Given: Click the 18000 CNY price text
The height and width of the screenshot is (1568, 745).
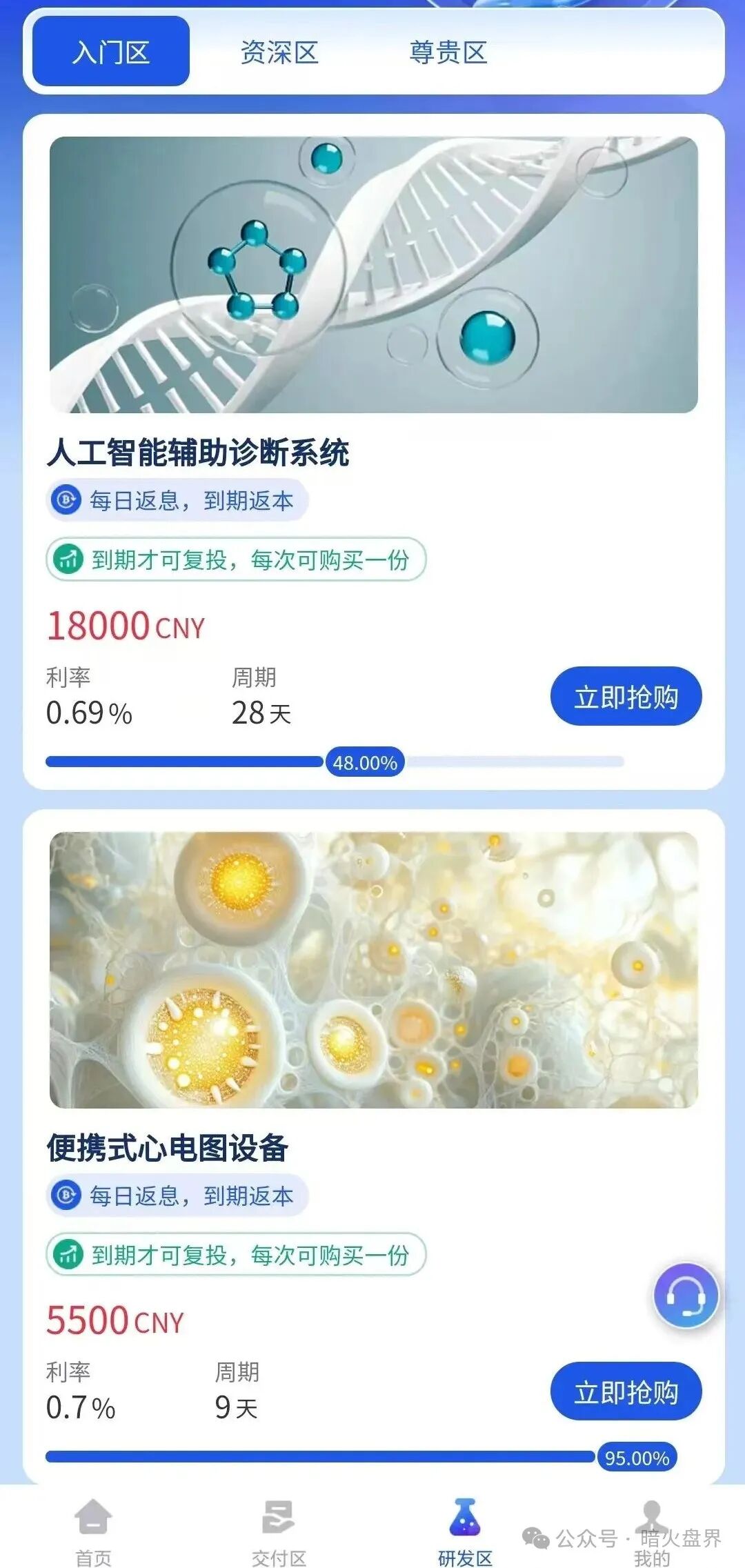Looking at the screenshot, I should [x=124, y=626].
